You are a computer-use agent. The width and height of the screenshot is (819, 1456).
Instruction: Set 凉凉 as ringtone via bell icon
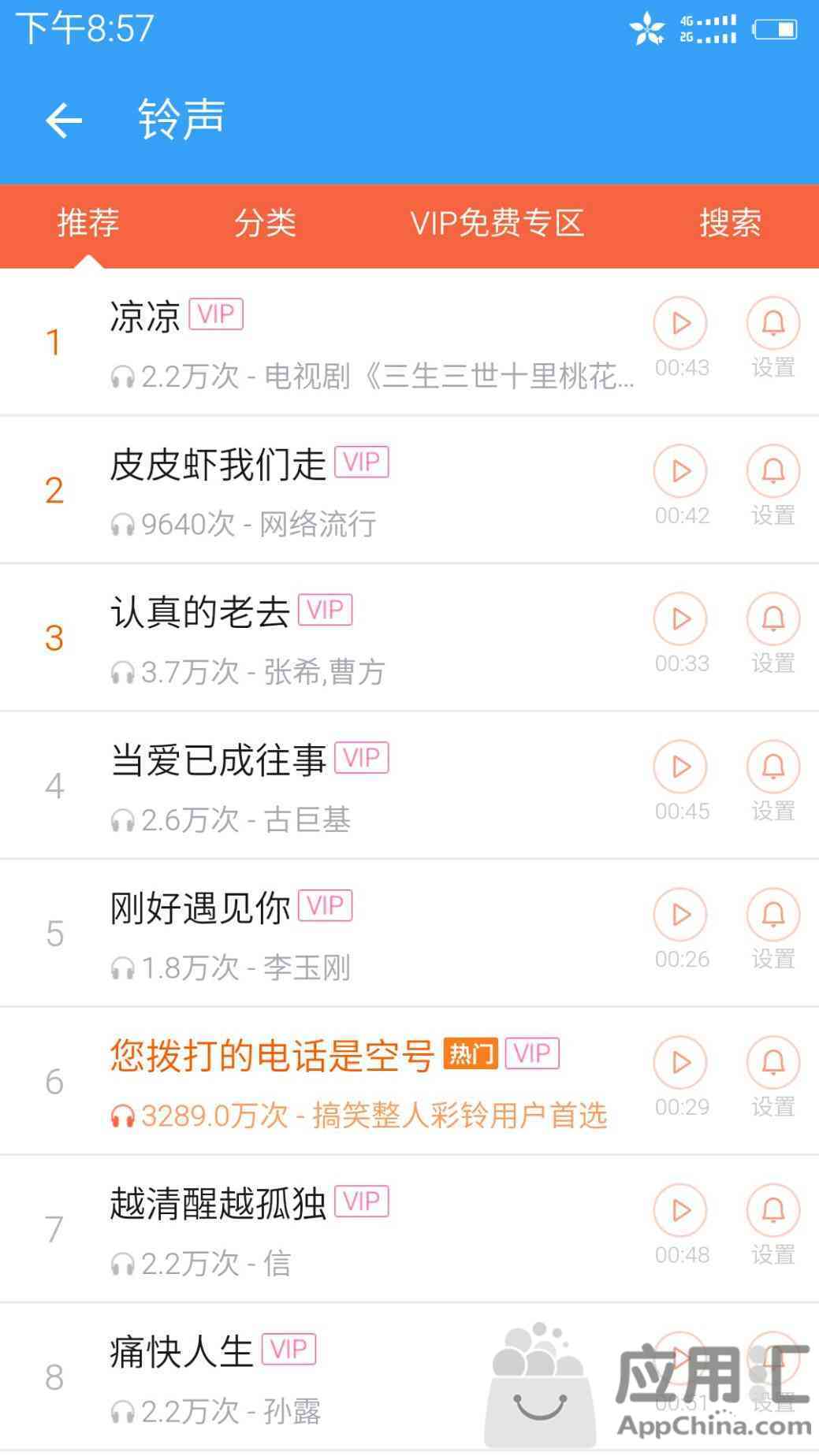[x=773, y=323]
